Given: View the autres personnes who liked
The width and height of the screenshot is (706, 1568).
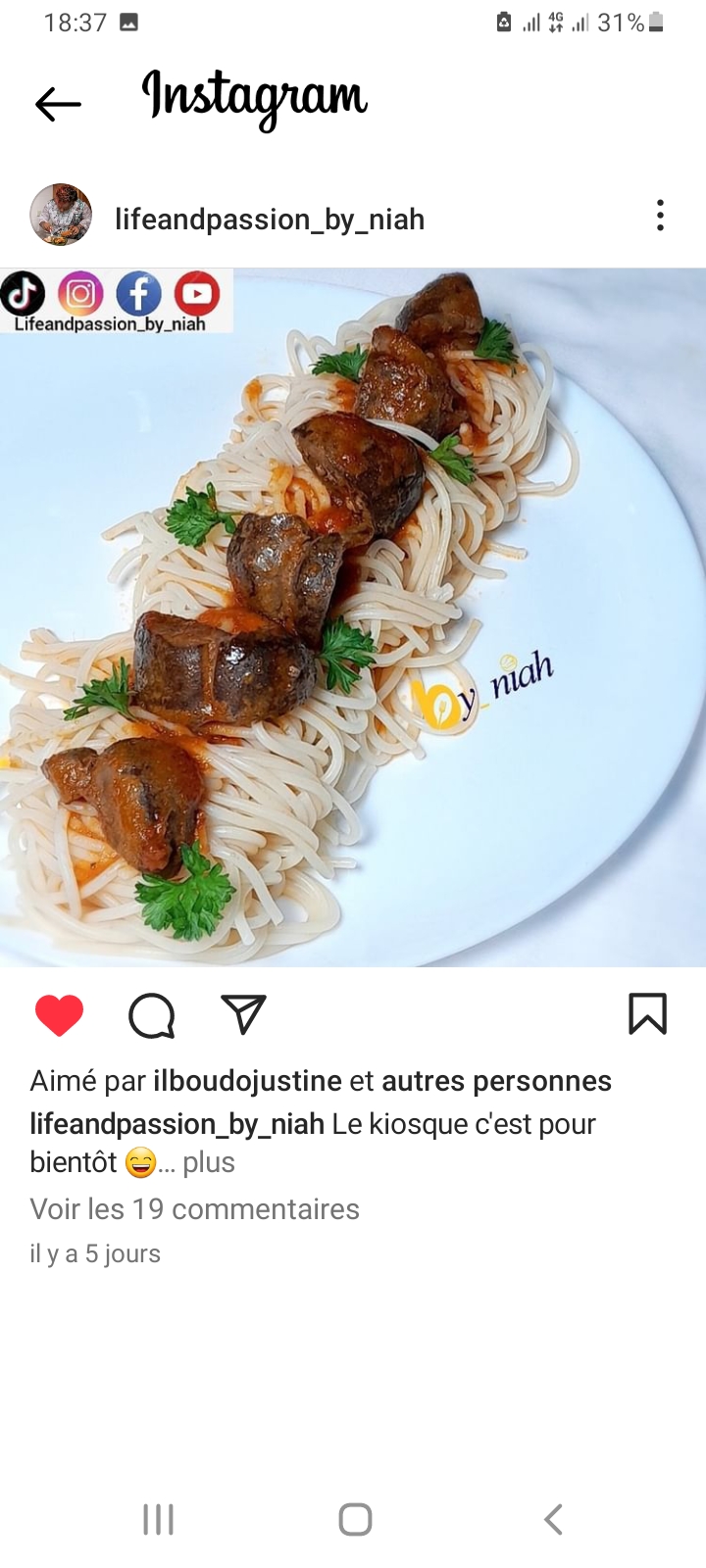Looking at the screenshot, I should click(x=496, y=1081).
